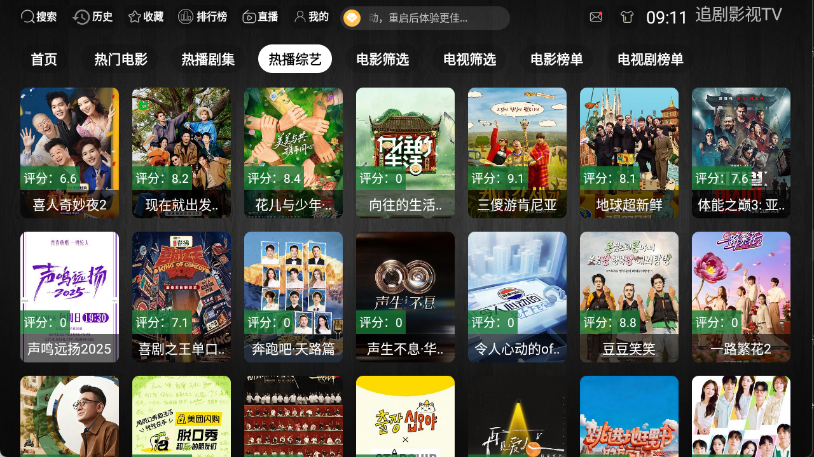Open the 我的 profile page
The height and width of the screenshot is (457, 814).
pyautogui.click(x=312, y=17)
